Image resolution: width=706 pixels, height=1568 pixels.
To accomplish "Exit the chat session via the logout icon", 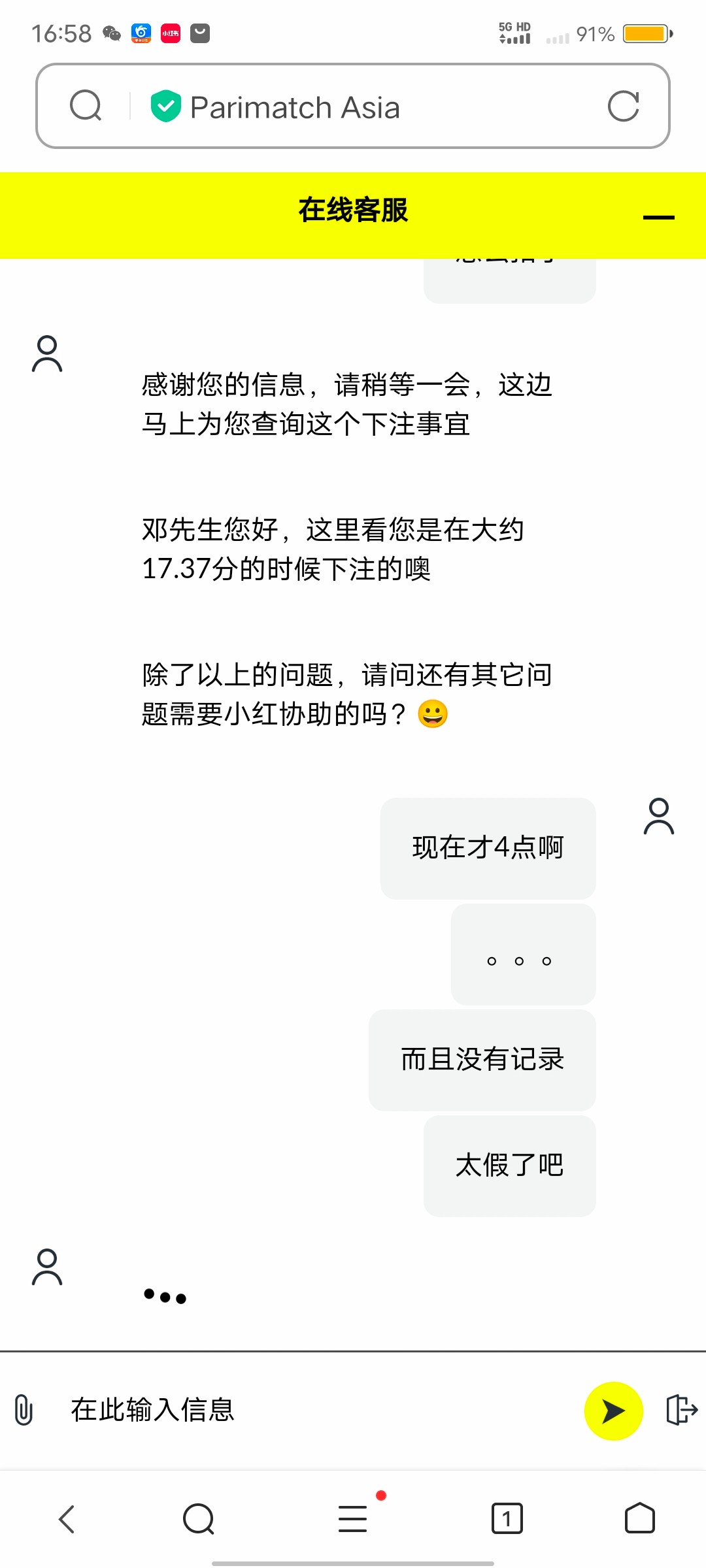I will 681,1409.
